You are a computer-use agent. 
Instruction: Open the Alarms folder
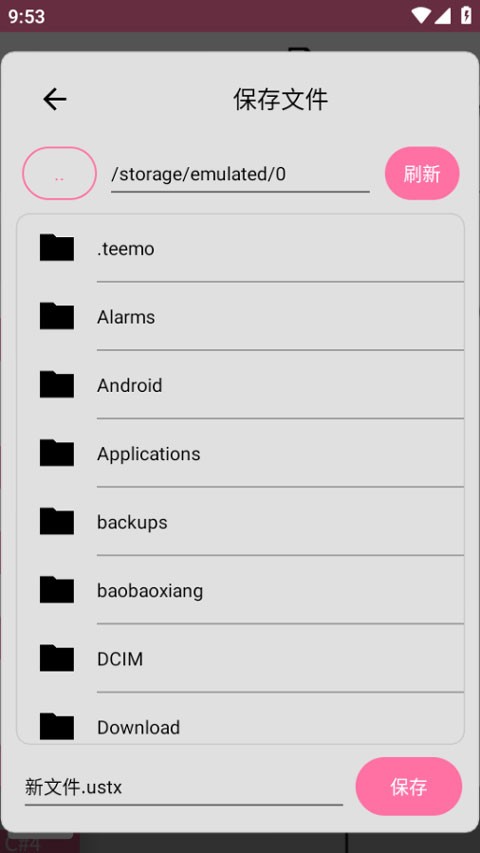pos(241,317)
